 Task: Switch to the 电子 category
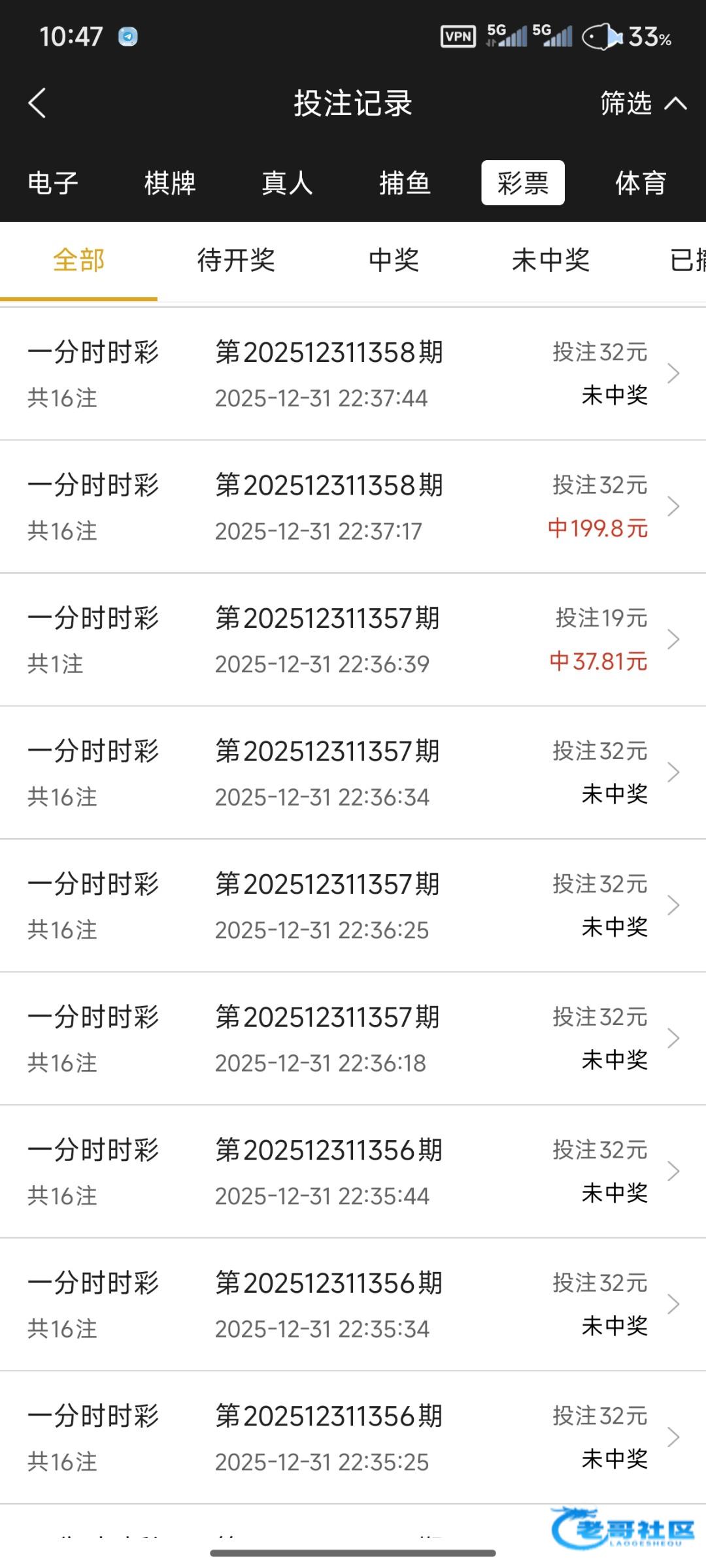coord(53,183)
